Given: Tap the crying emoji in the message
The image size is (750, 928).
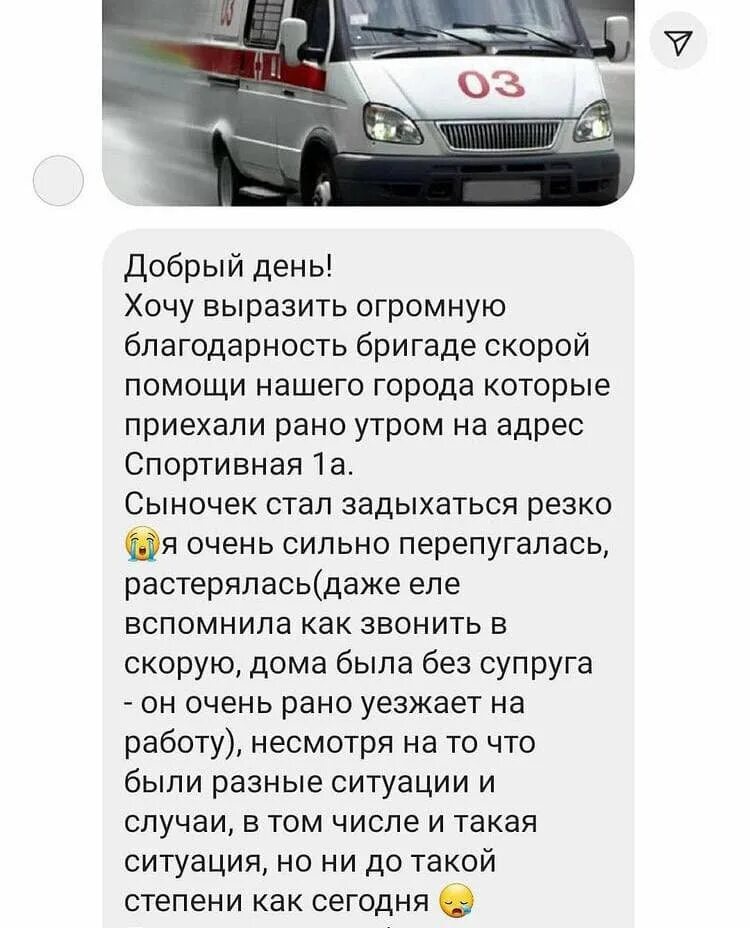Looking at the screenshot, I should pos(142,541).
